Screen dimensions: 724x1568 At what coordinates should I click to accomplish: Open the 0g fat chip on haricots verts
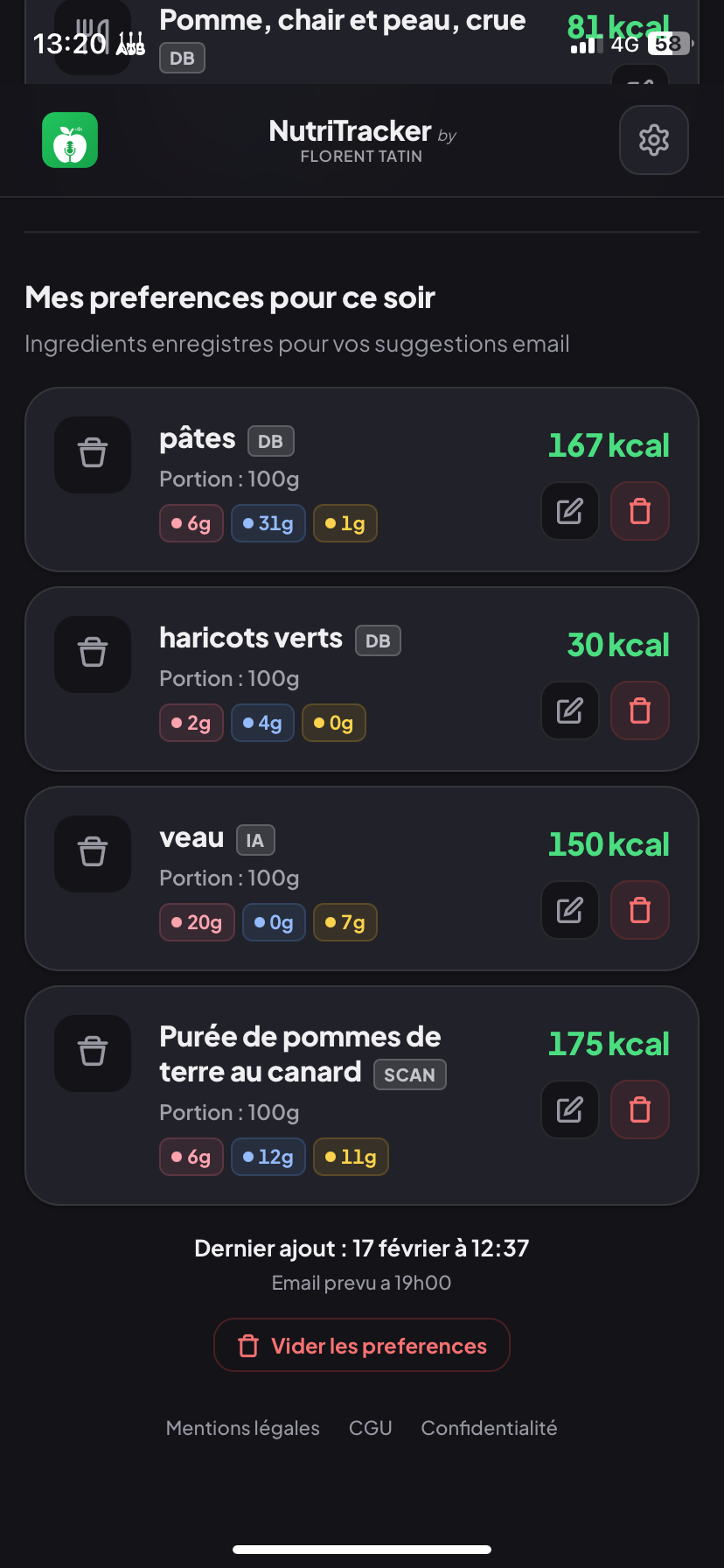pos(333,722)
